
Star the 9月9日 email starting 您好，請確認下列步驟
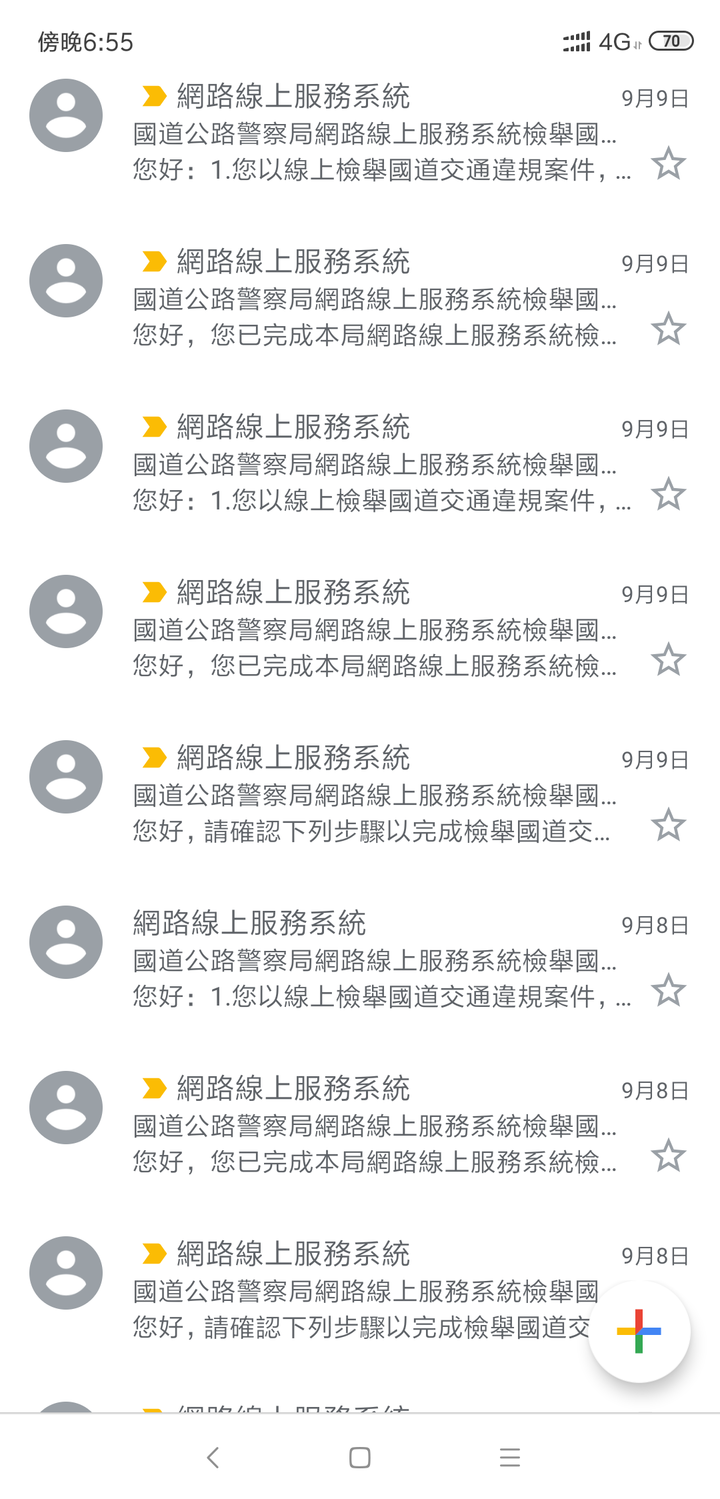(668, 825)
